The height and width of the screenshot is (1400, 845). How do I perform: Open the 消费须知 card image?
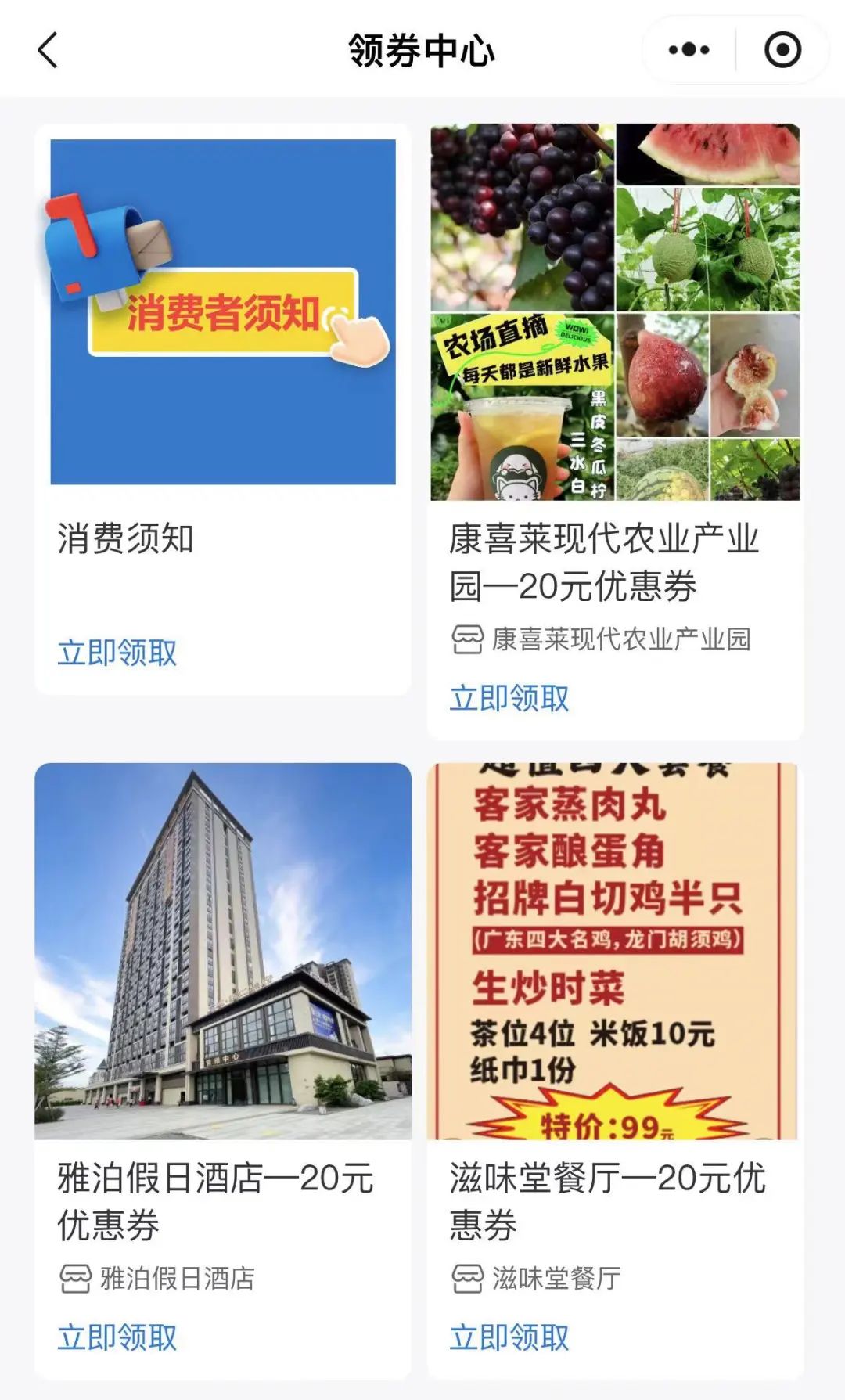pyautogui.click(x=223, y=311)
